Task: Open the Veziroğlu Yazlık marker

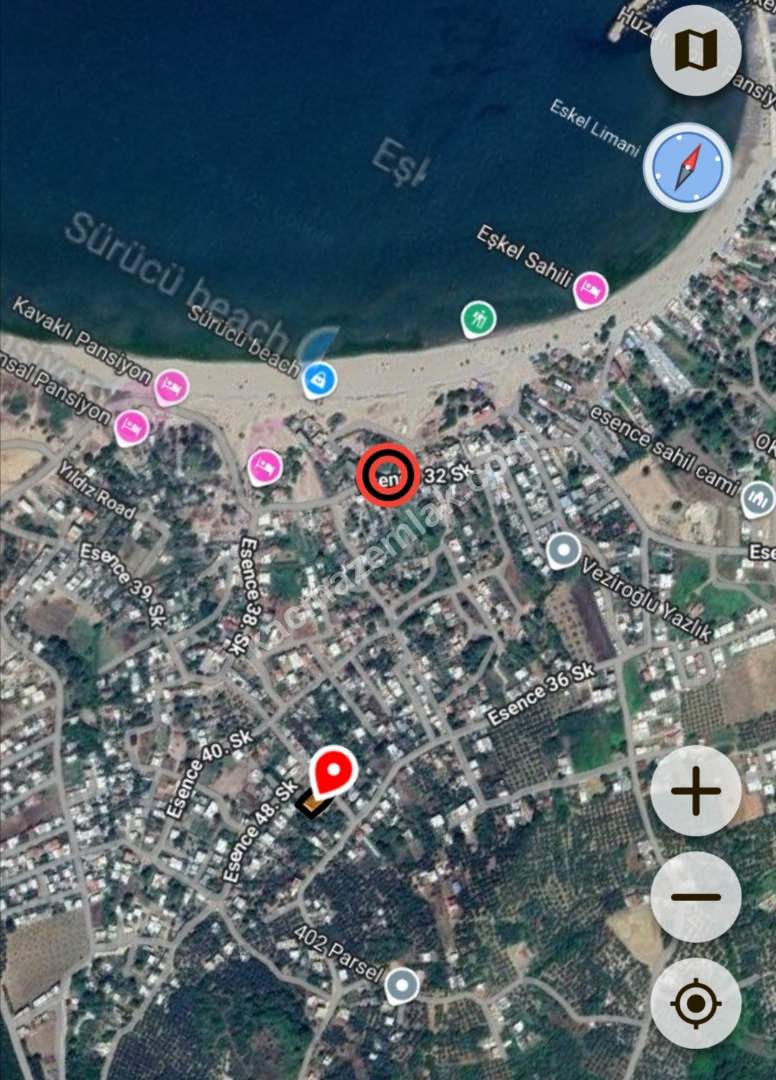Action: [563, 549]
